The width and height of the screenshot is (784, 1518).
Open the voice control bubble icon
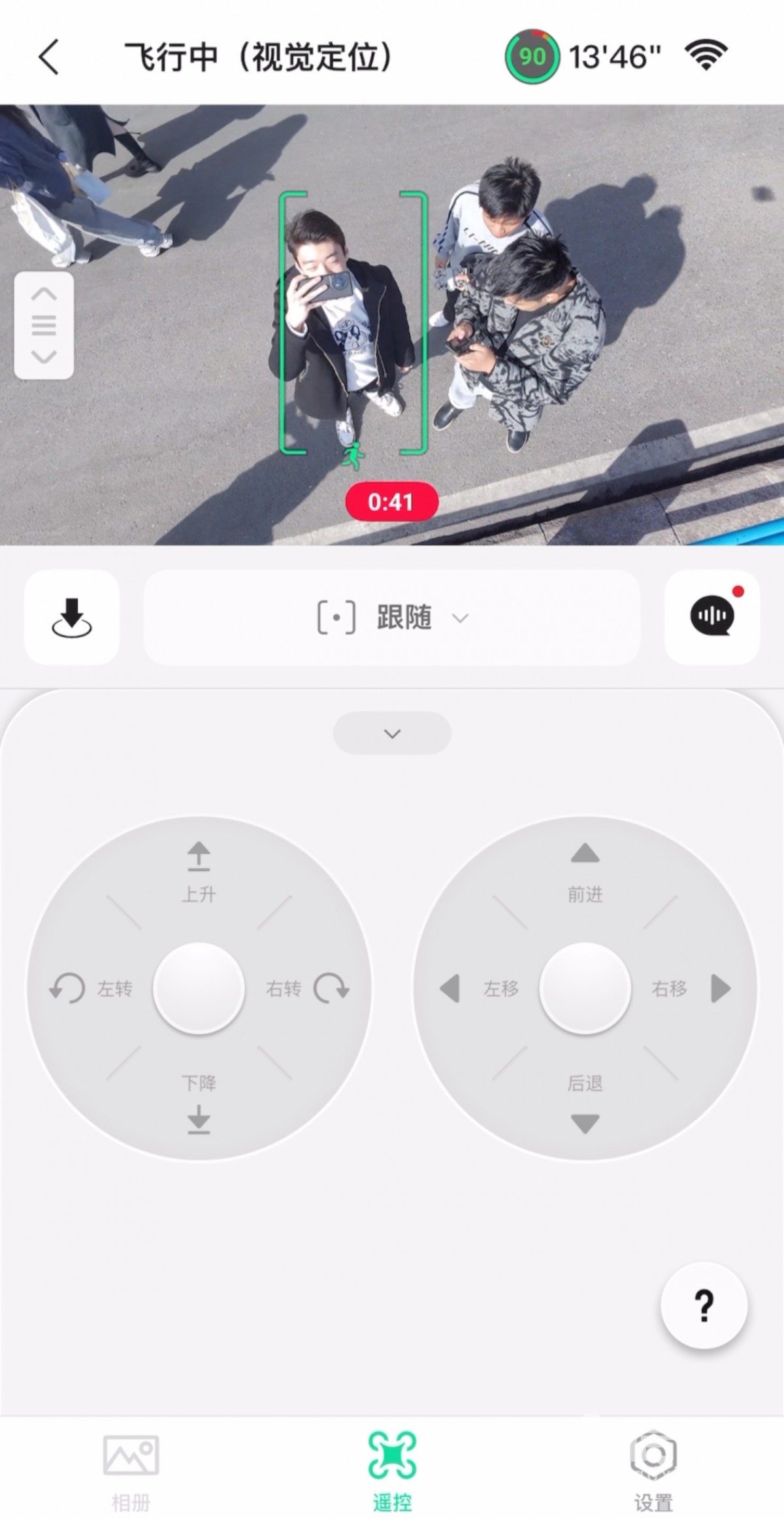(x=711, y=617)
